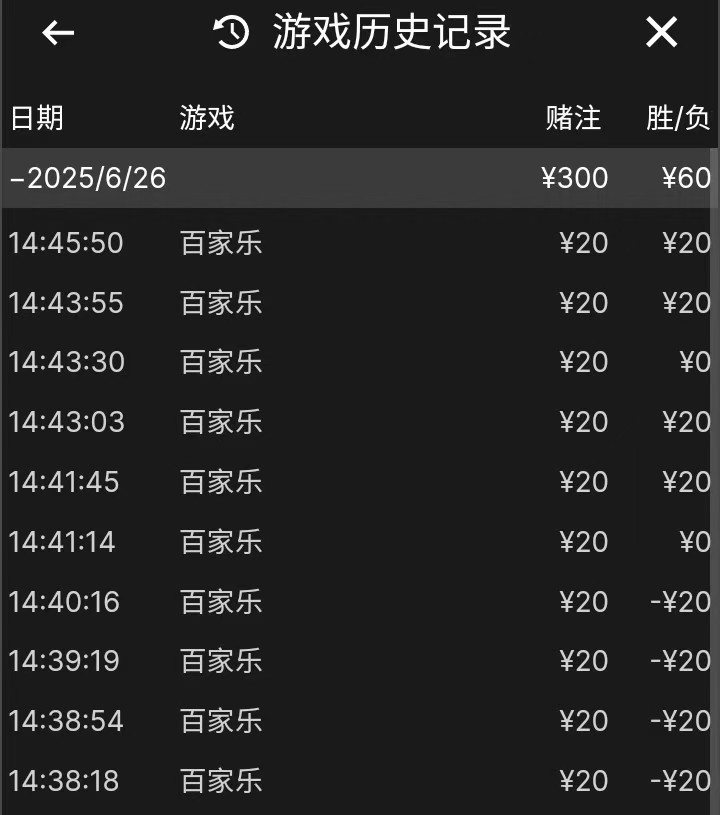Open the 14:38:18 百家乐 record
This screenshot has width=720, height=815.
[358, 781]
